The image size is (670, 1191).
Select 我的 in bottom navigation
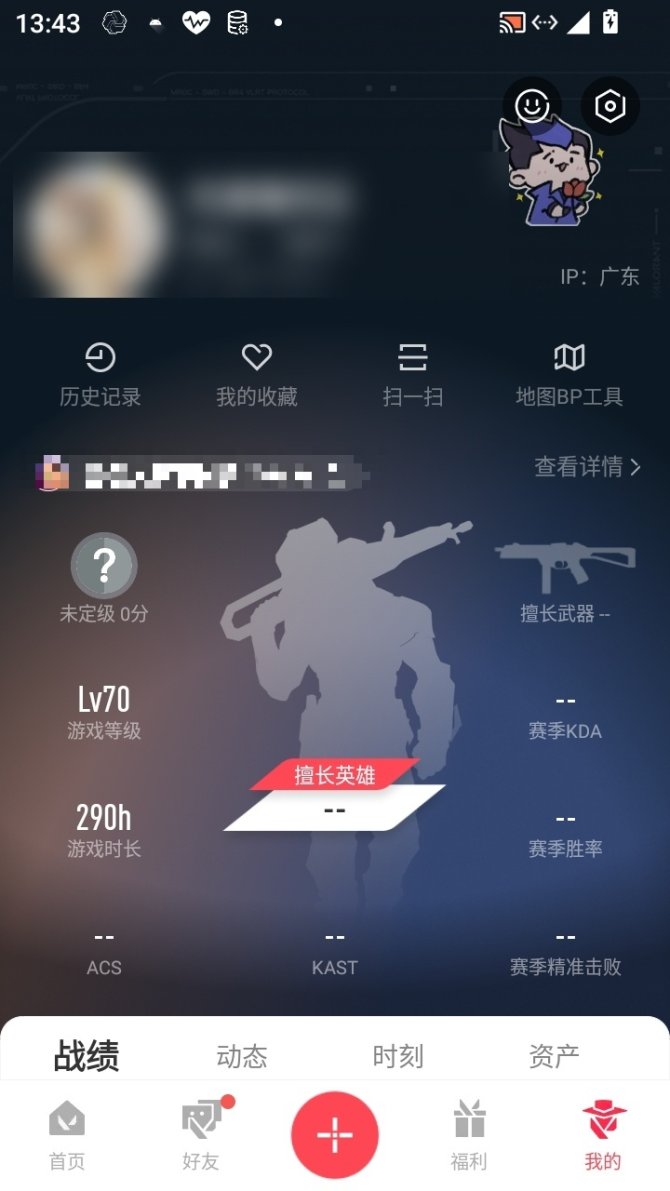coord(603,1136)
